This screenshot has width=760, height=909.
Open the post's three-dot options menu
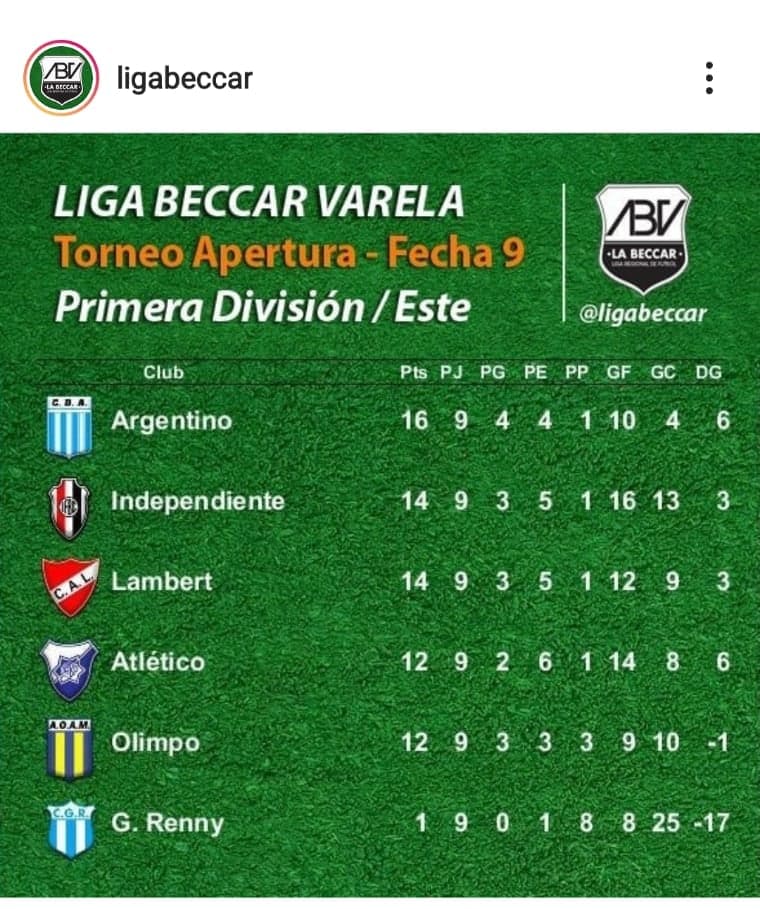(708, 78)
